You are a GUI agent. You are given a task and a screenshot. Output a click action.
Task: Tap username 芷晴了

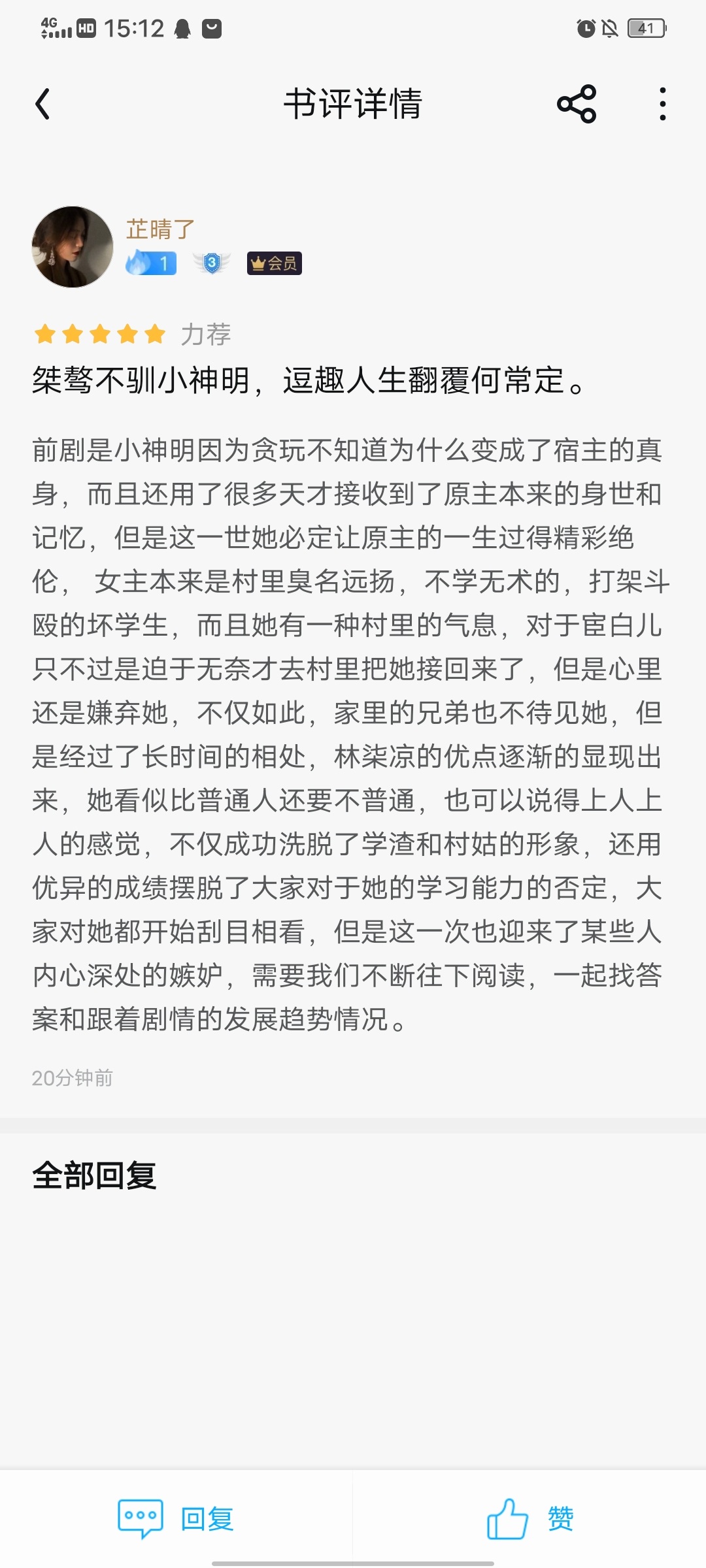point(160,229)
